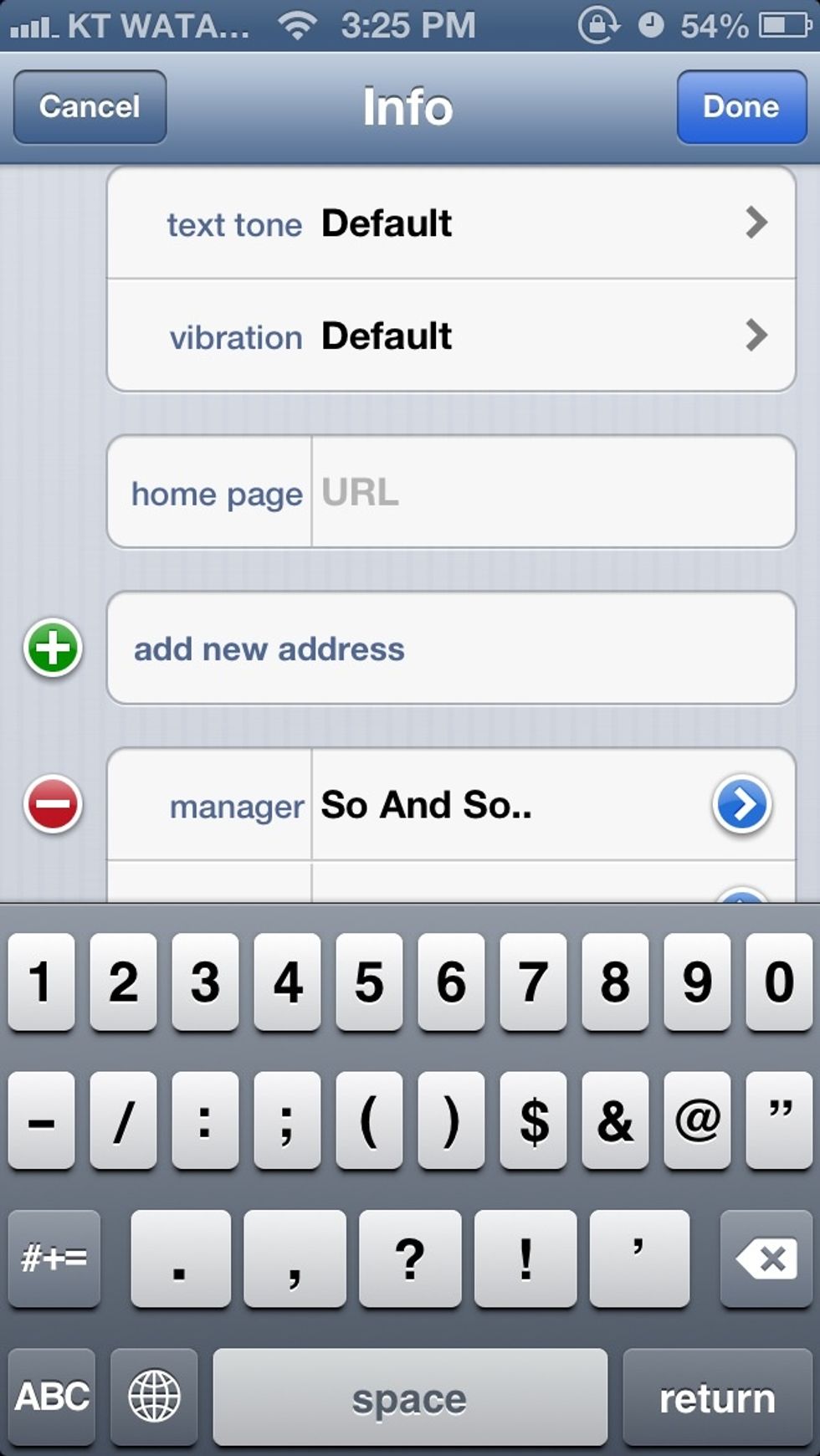
Task: Tap the space bar
Action: click(x=409, y=1397)
